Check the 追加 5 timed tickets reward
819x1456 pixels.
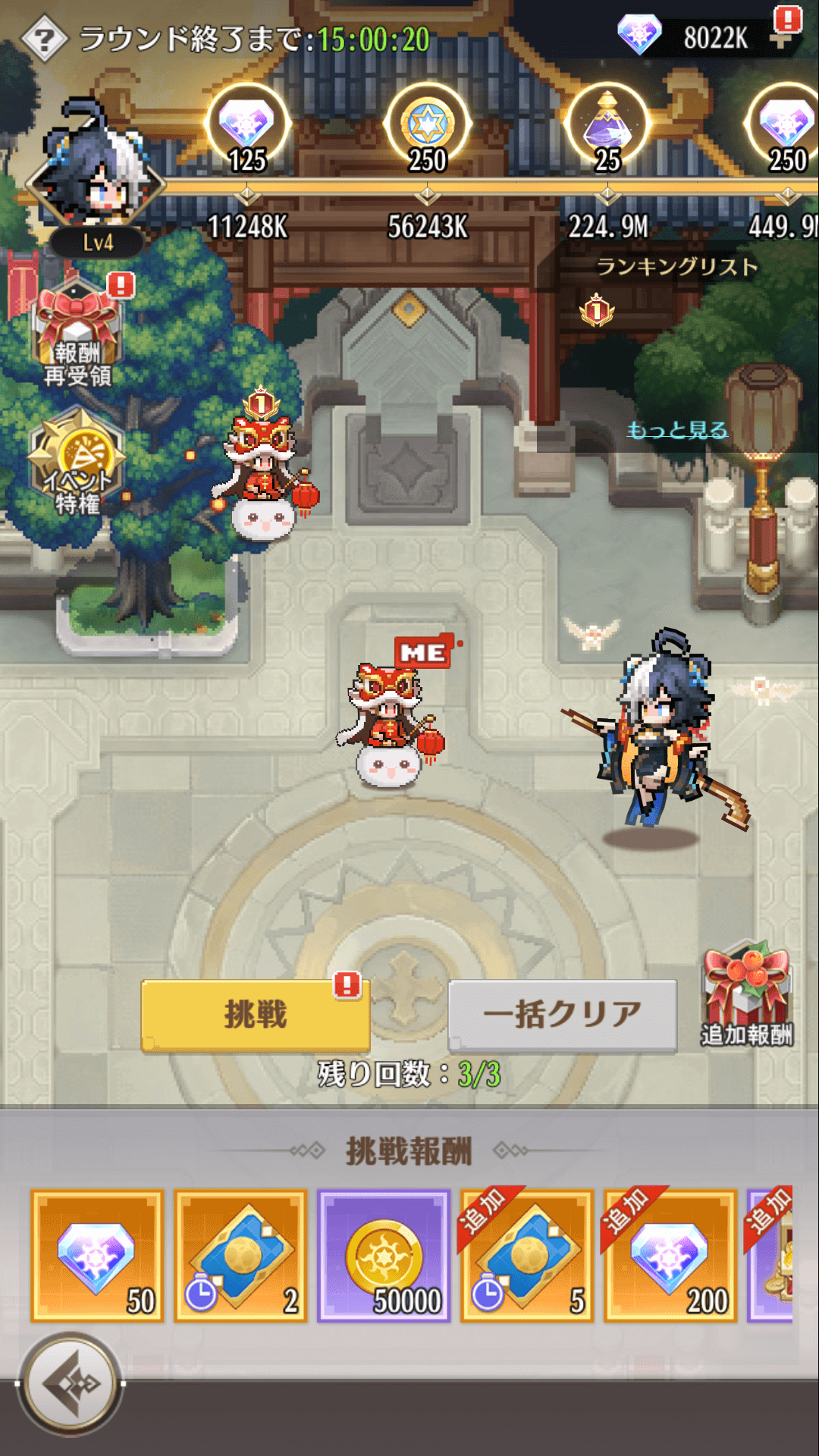(x=527, y=1256)
